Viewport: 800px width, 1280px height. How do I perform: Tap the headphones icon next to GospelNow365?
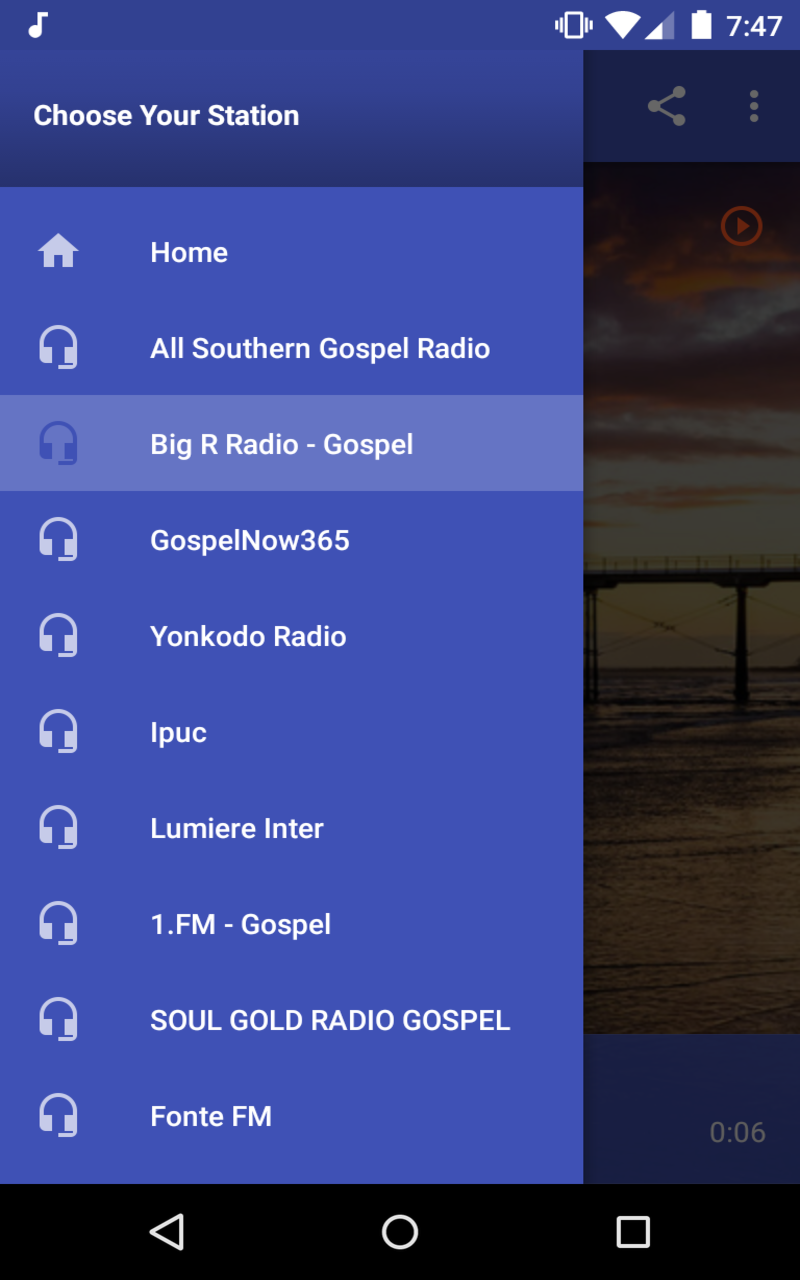[59, 539]
